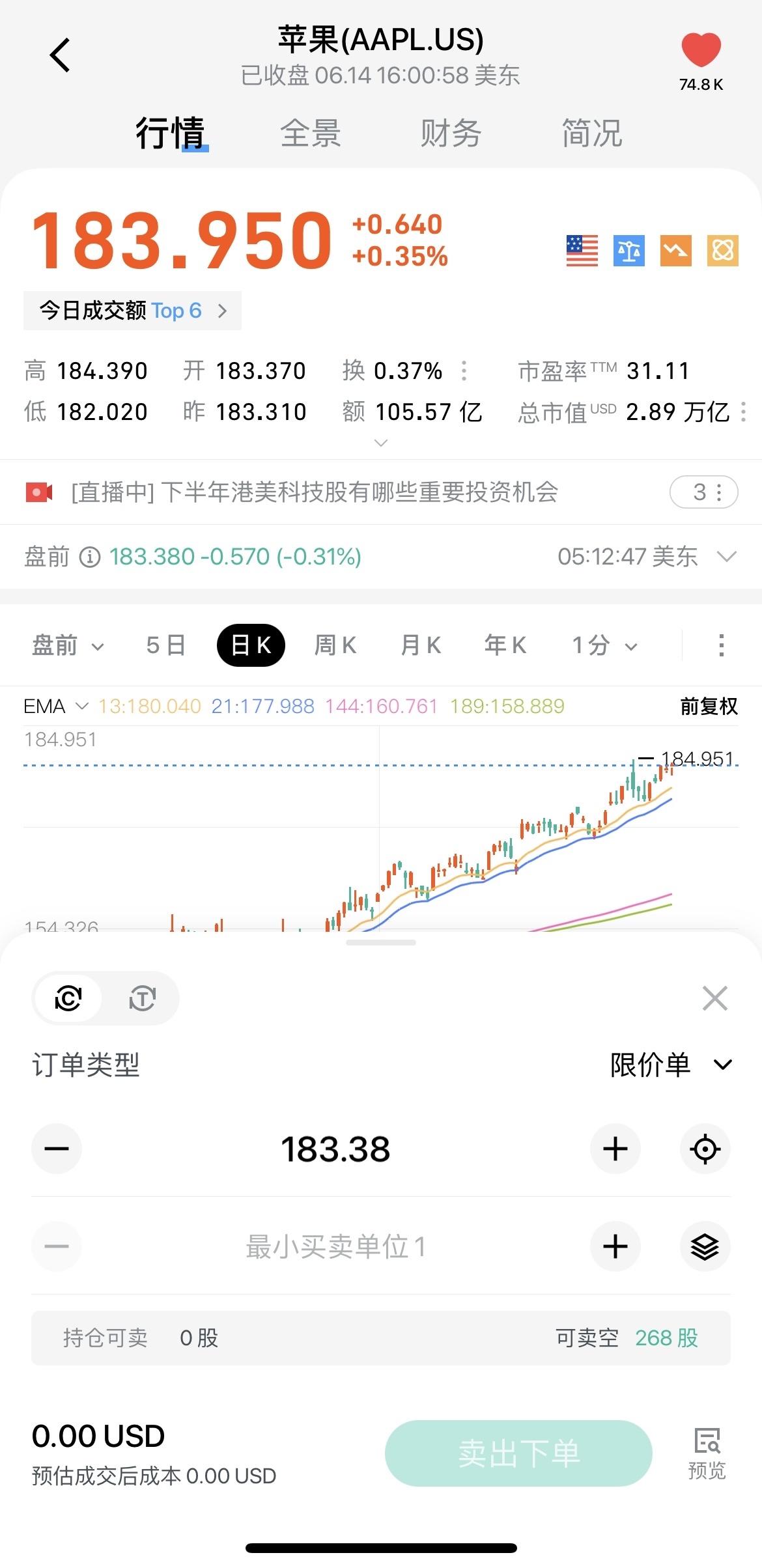Open the 预览 order preview
Image resolution: width=762 pixels, height=1568 pixels.
pyautogui.click(x=707, y=1453)
